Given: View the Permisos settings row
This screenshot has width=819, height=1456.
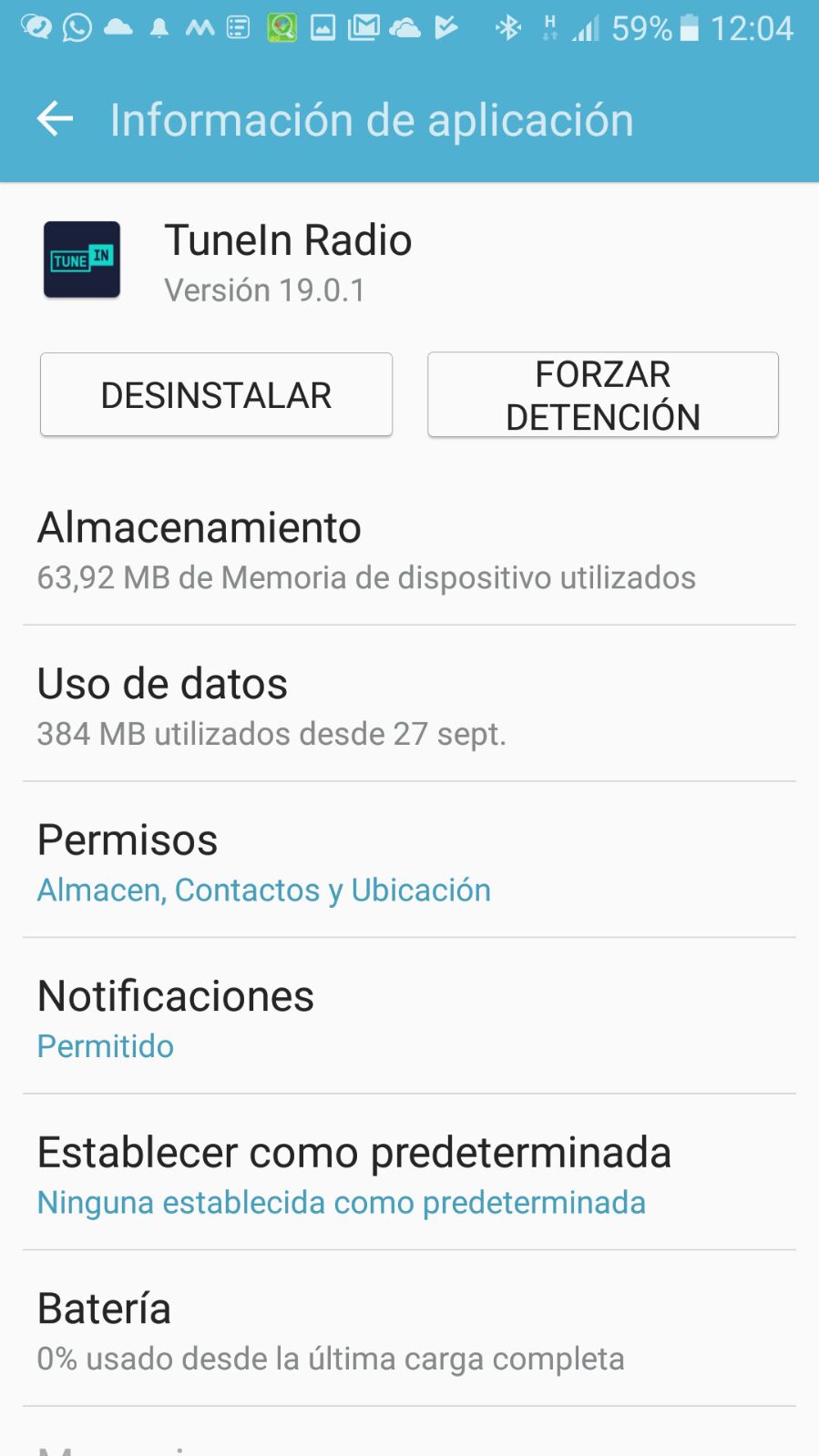Looking at the screenshot, I should (409, 862).
